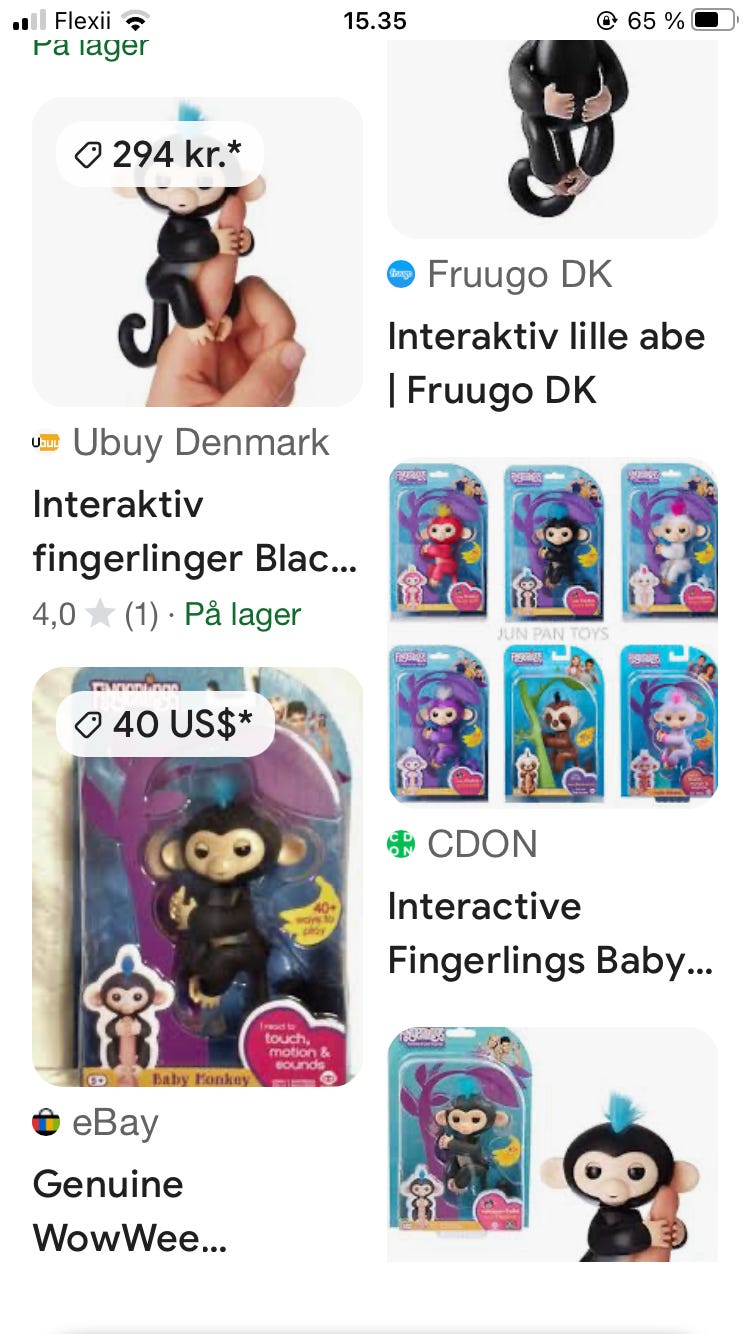Open the Interaktiv lille abe listing
This screenshot has width=750, height=1334.
pos(546,362)
